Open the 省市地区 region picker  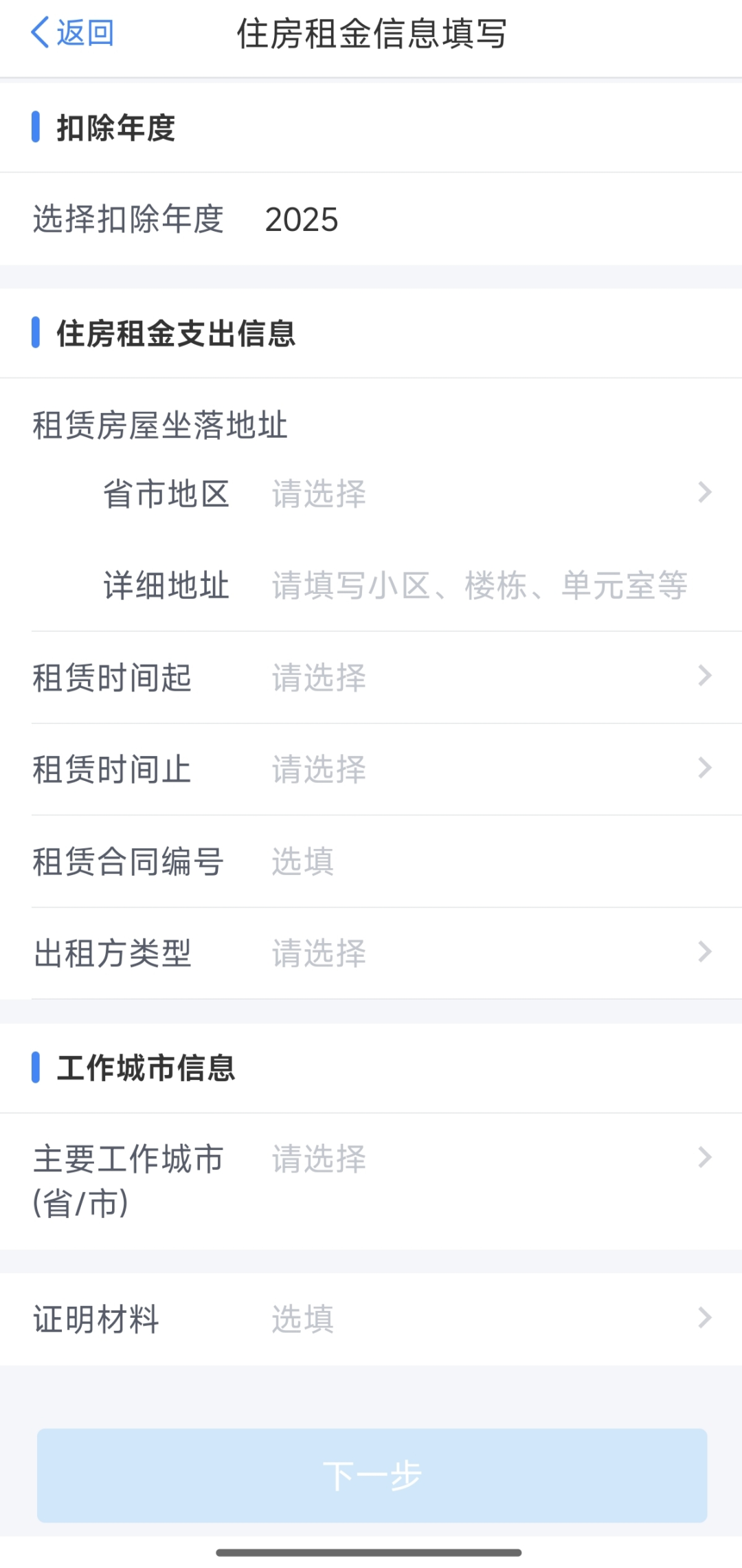click(481, 494)
